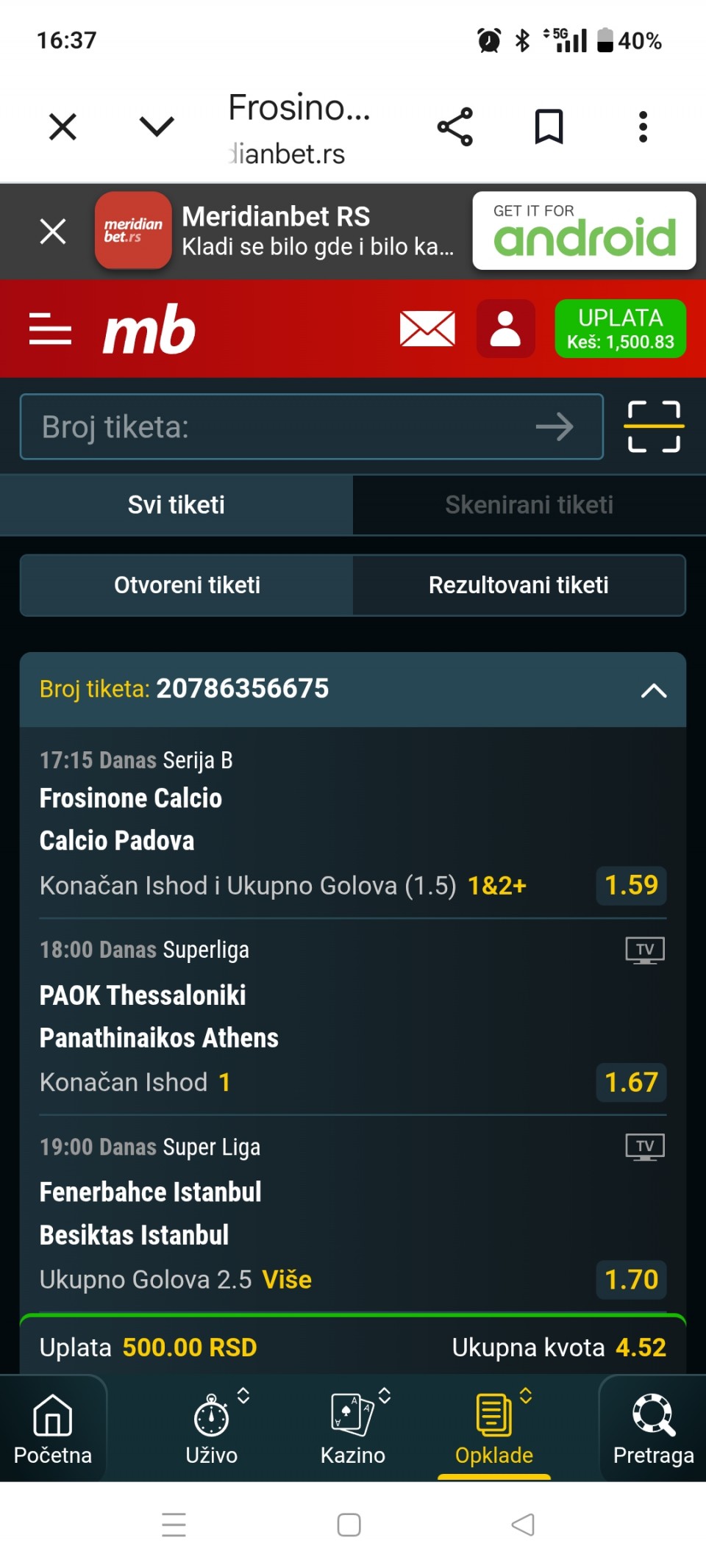Switch to the Skenirani tiketi tab

coord(529,505)
